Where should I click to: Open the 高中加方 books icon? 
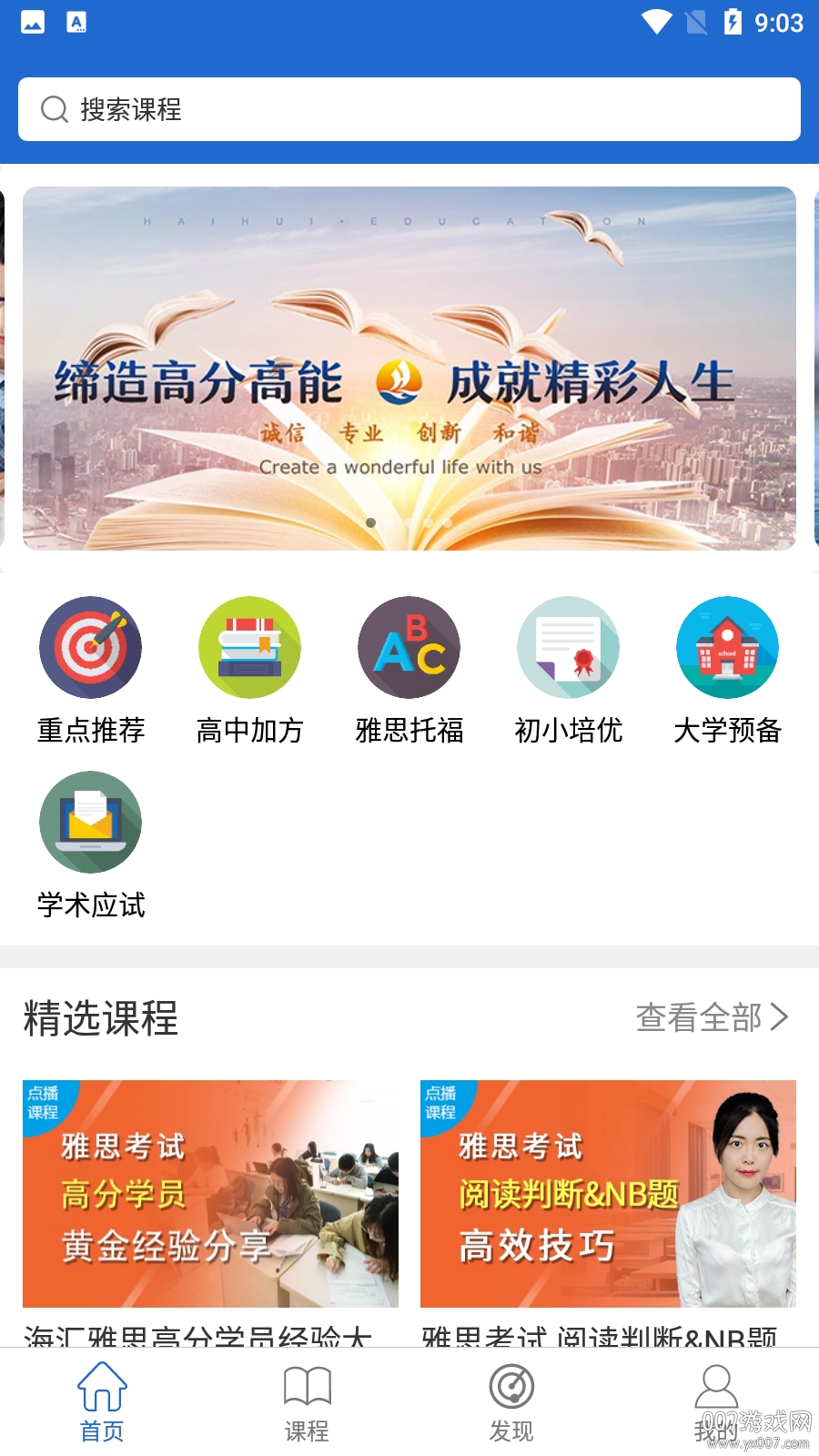pyautogui.click(x=249, y=647)
